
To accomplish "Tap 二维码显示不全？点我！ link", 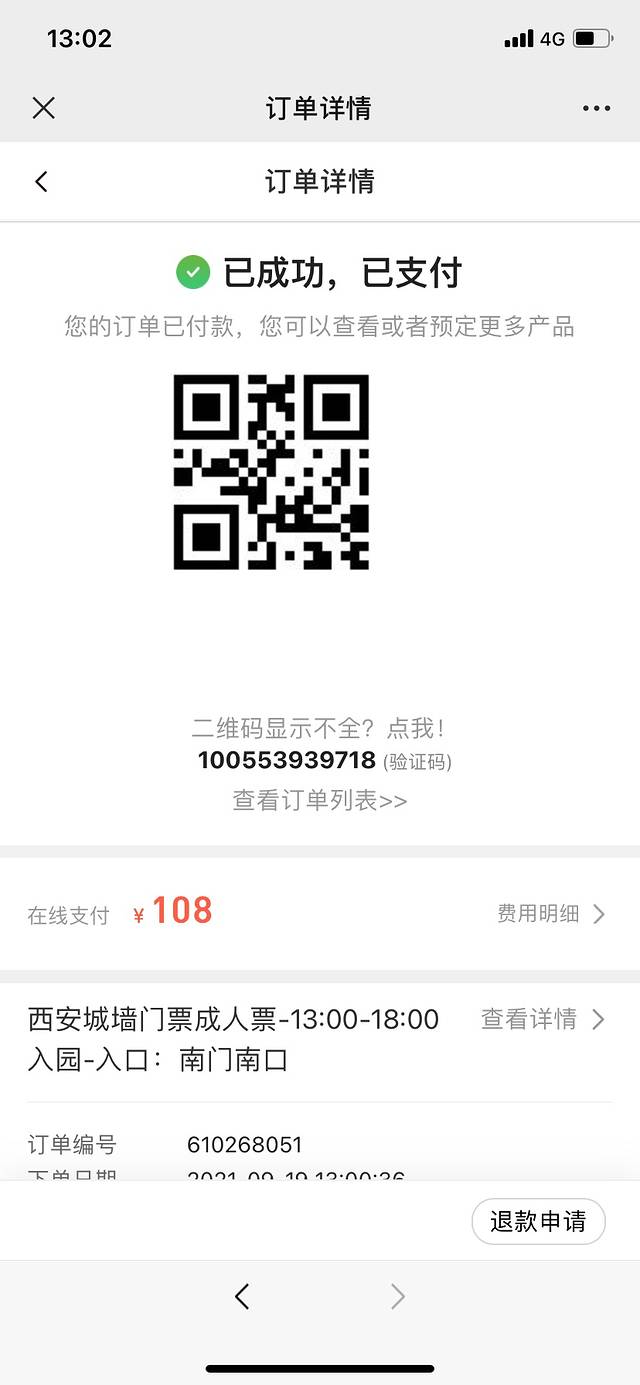I will tap(319, 728).
